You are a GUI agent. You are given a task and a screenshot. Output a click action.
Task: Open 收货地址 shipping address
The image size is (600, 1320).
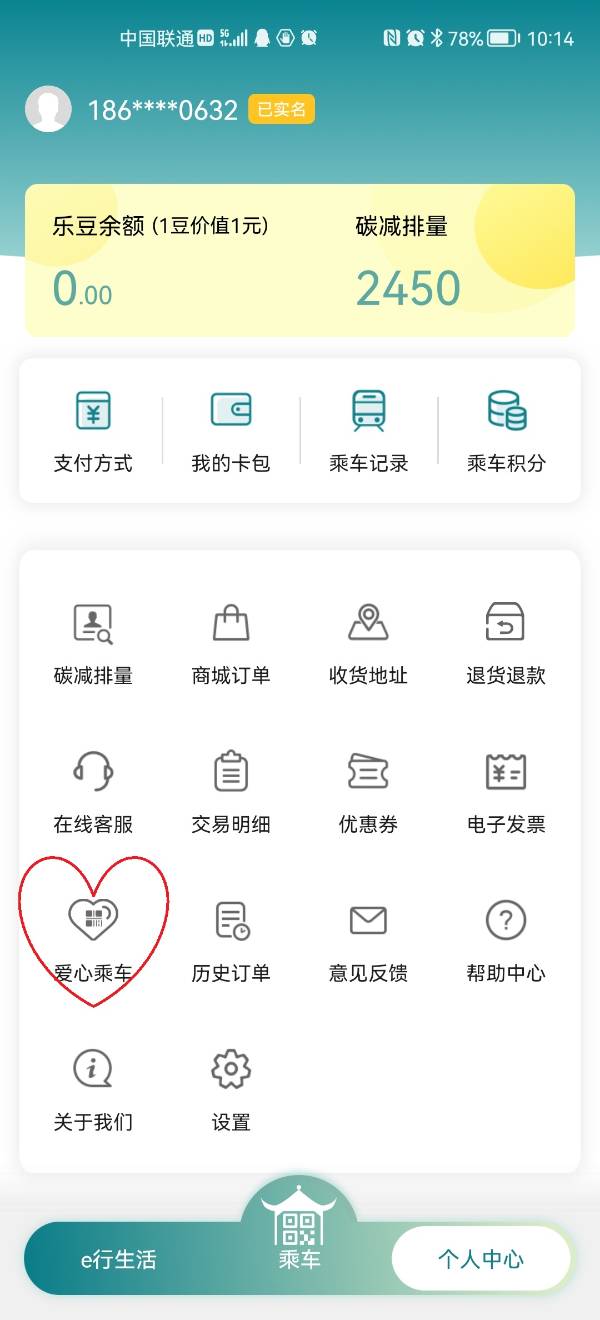coord(369,644)
